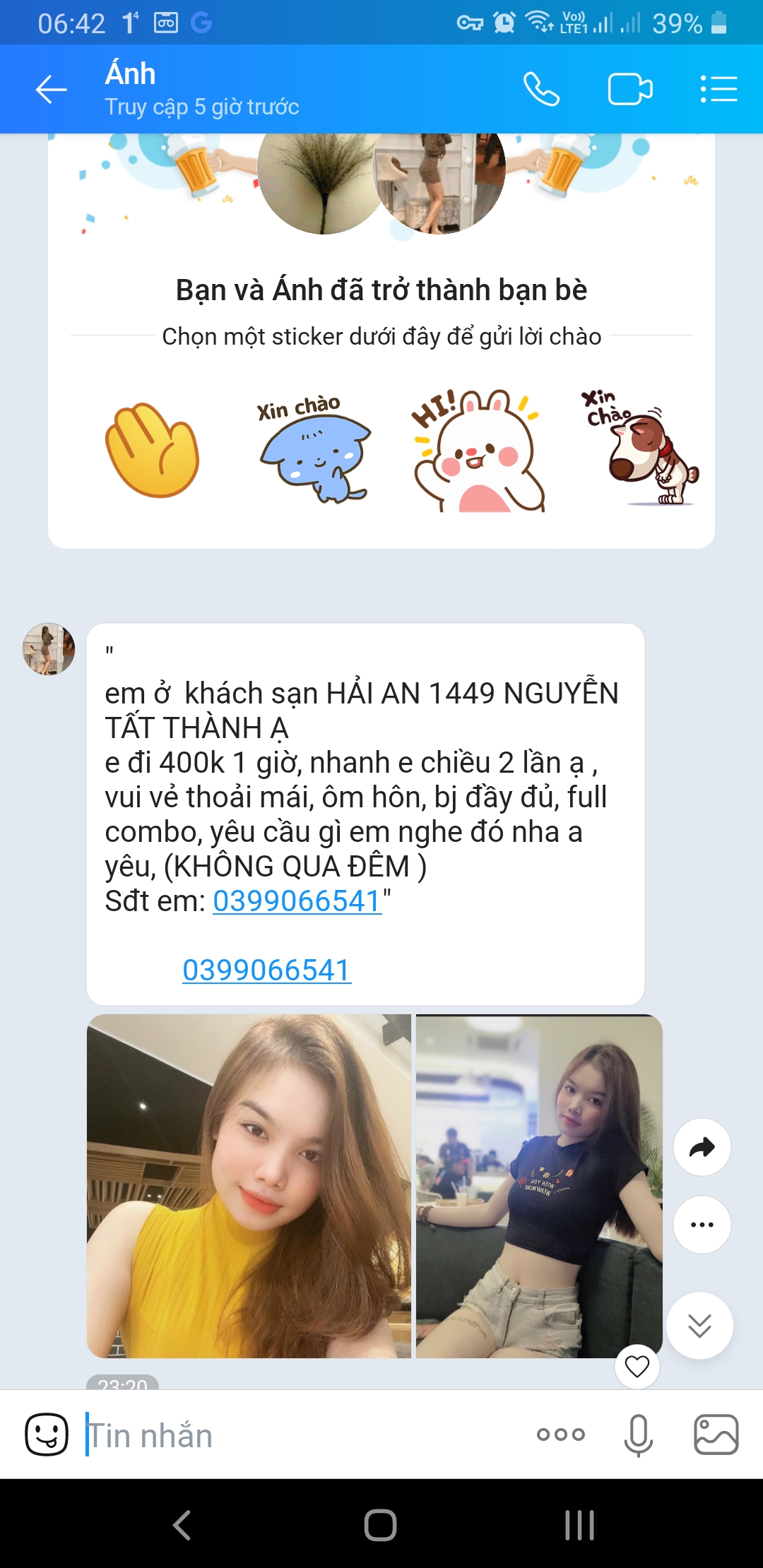The width and height of the screenshot is (763, 1568).
Task: Open the sender's avatar beside the message
Action: (49, 649)
